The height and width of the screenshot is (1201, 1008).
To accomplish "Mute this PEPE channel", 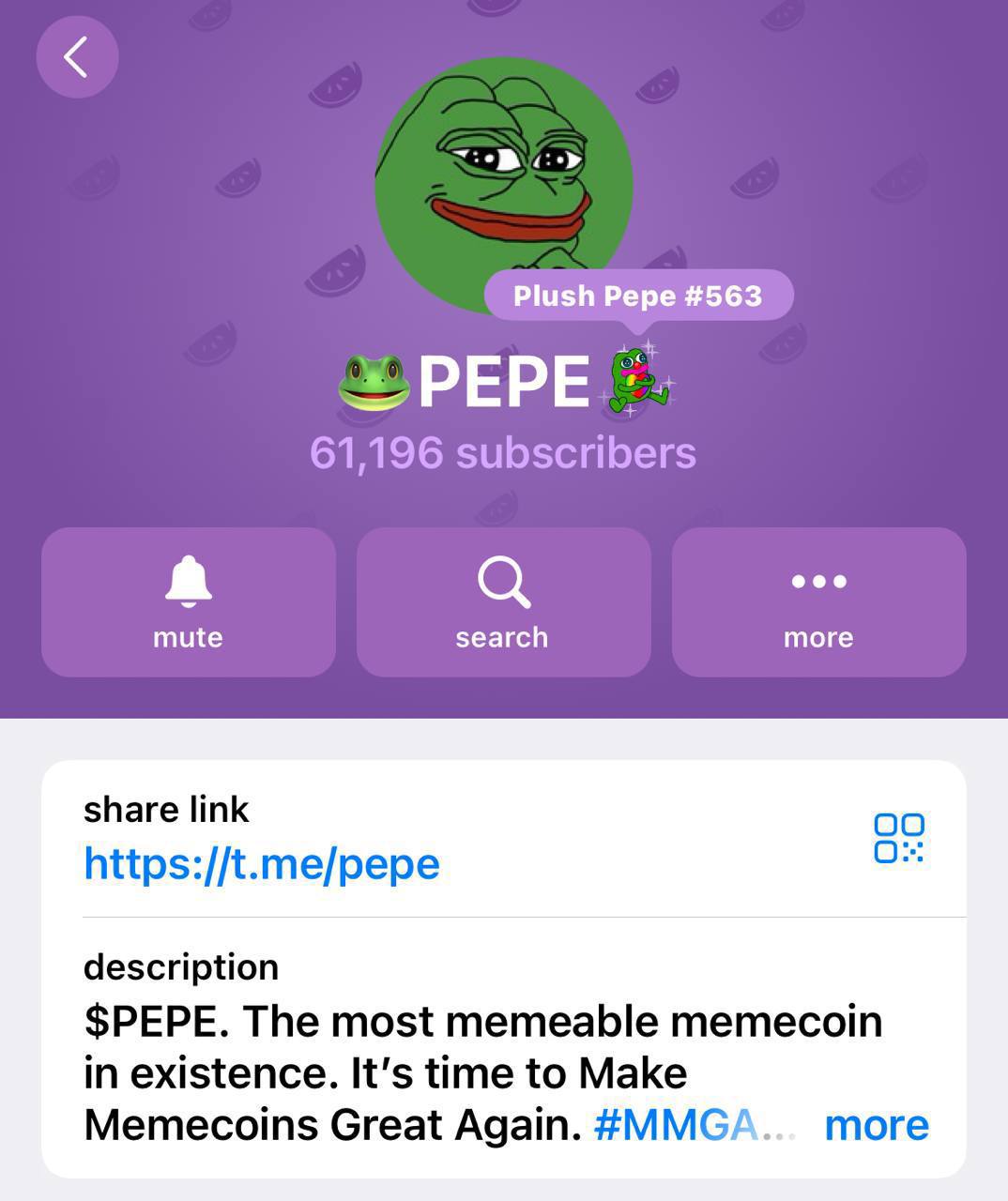I will [x=189, y=601].
